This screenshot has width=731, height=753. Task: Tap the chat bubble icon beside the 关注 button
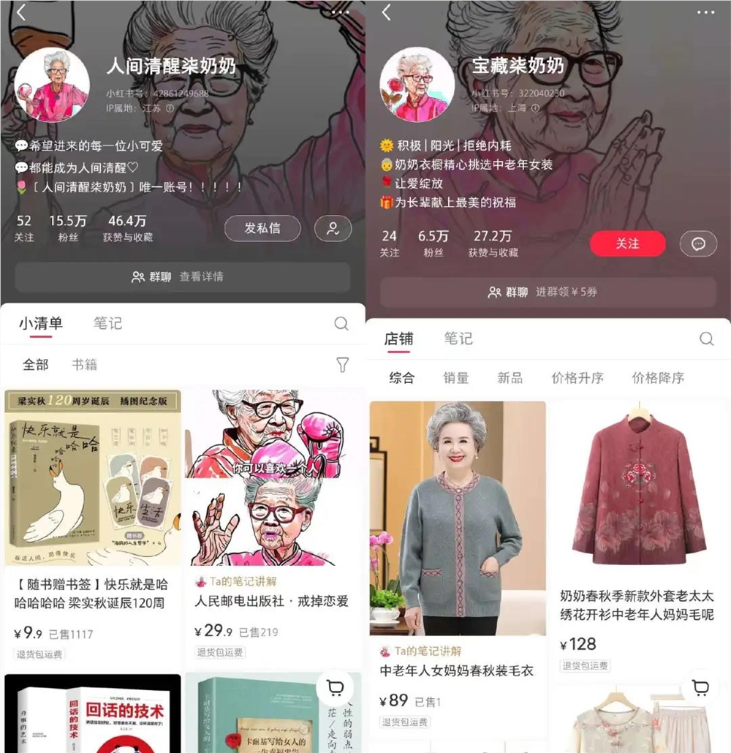point(700,244)
